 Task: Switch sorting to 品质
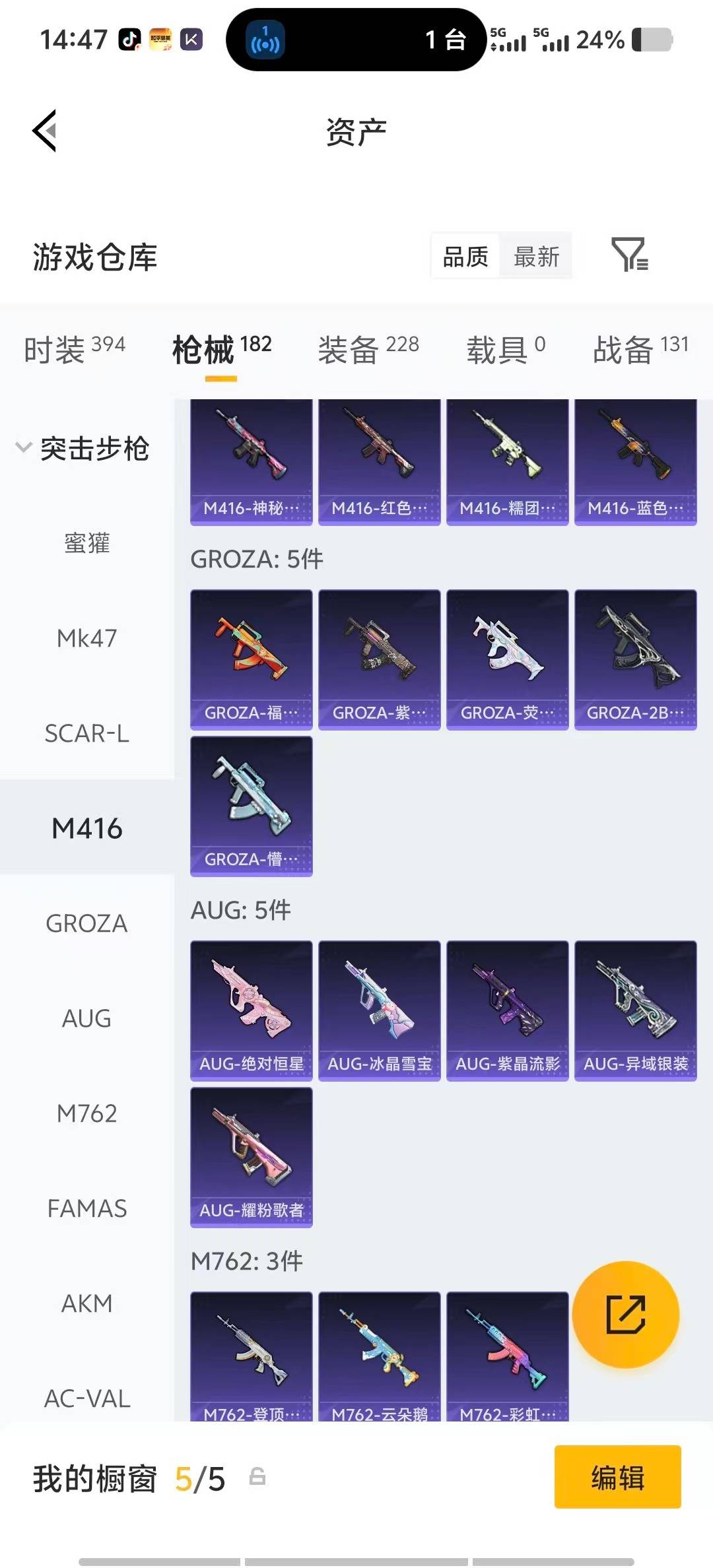point(464,256)
